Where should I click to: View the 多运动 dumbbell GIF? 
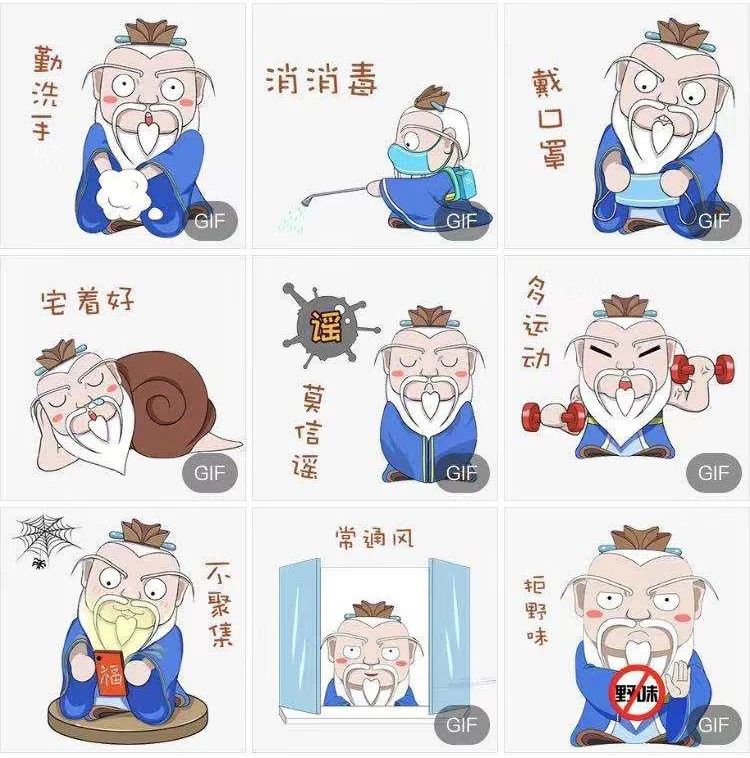click(x=626, y=378)
